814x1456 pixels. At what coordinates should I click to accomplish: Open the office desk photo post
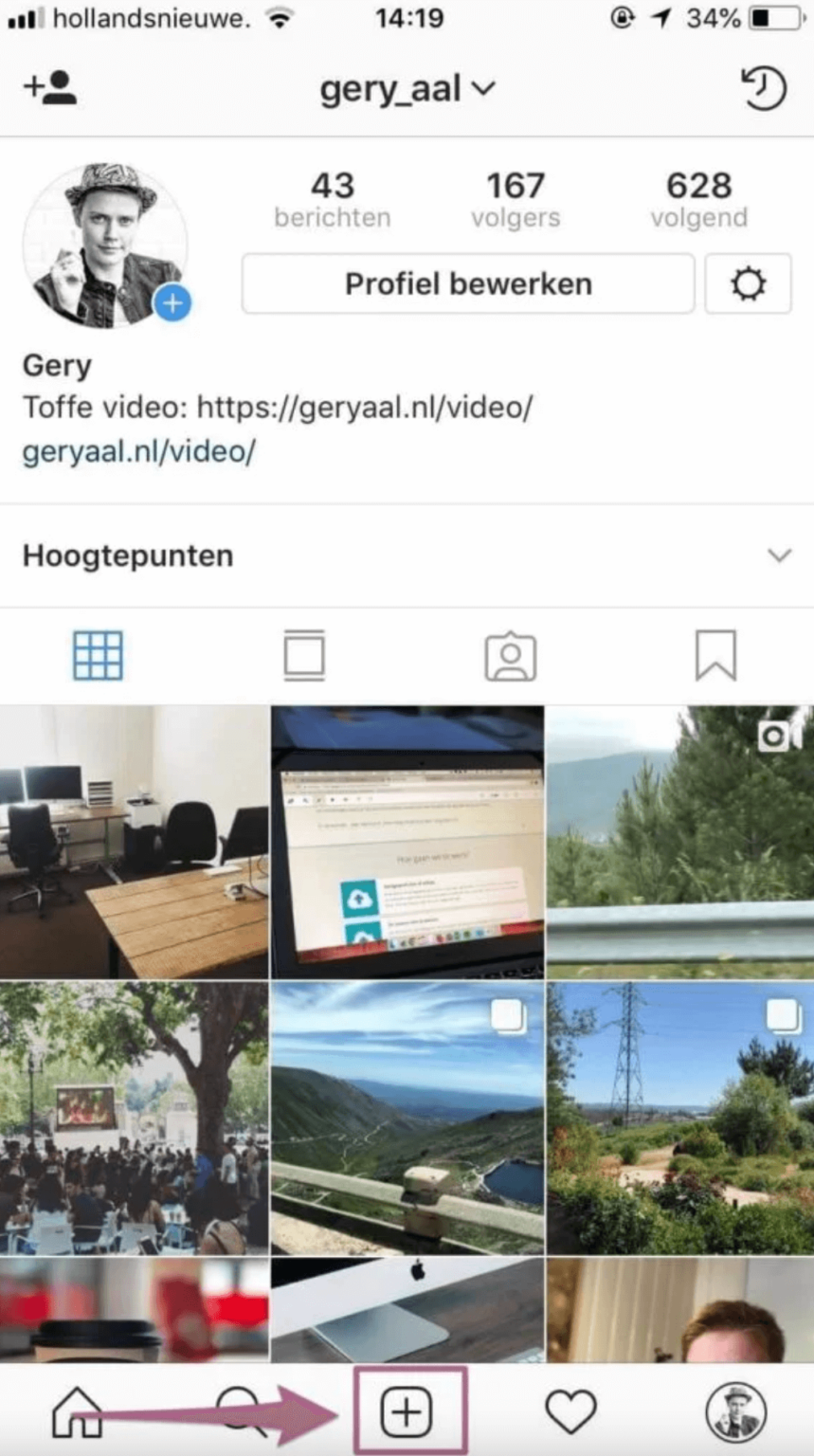point(134,841)
